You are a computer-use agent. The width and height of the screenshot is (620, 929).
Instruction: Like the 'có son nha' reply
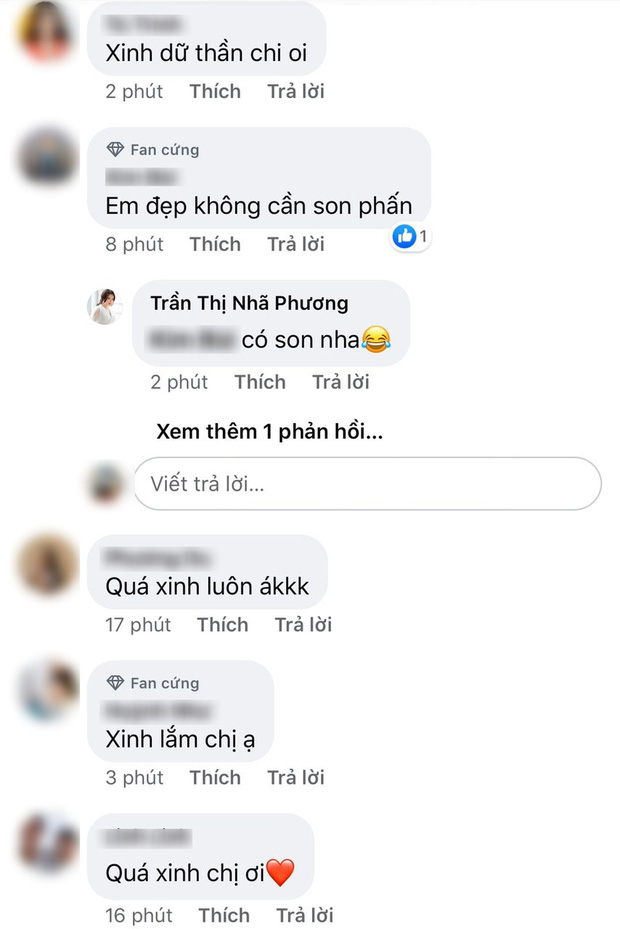point(260,382)
